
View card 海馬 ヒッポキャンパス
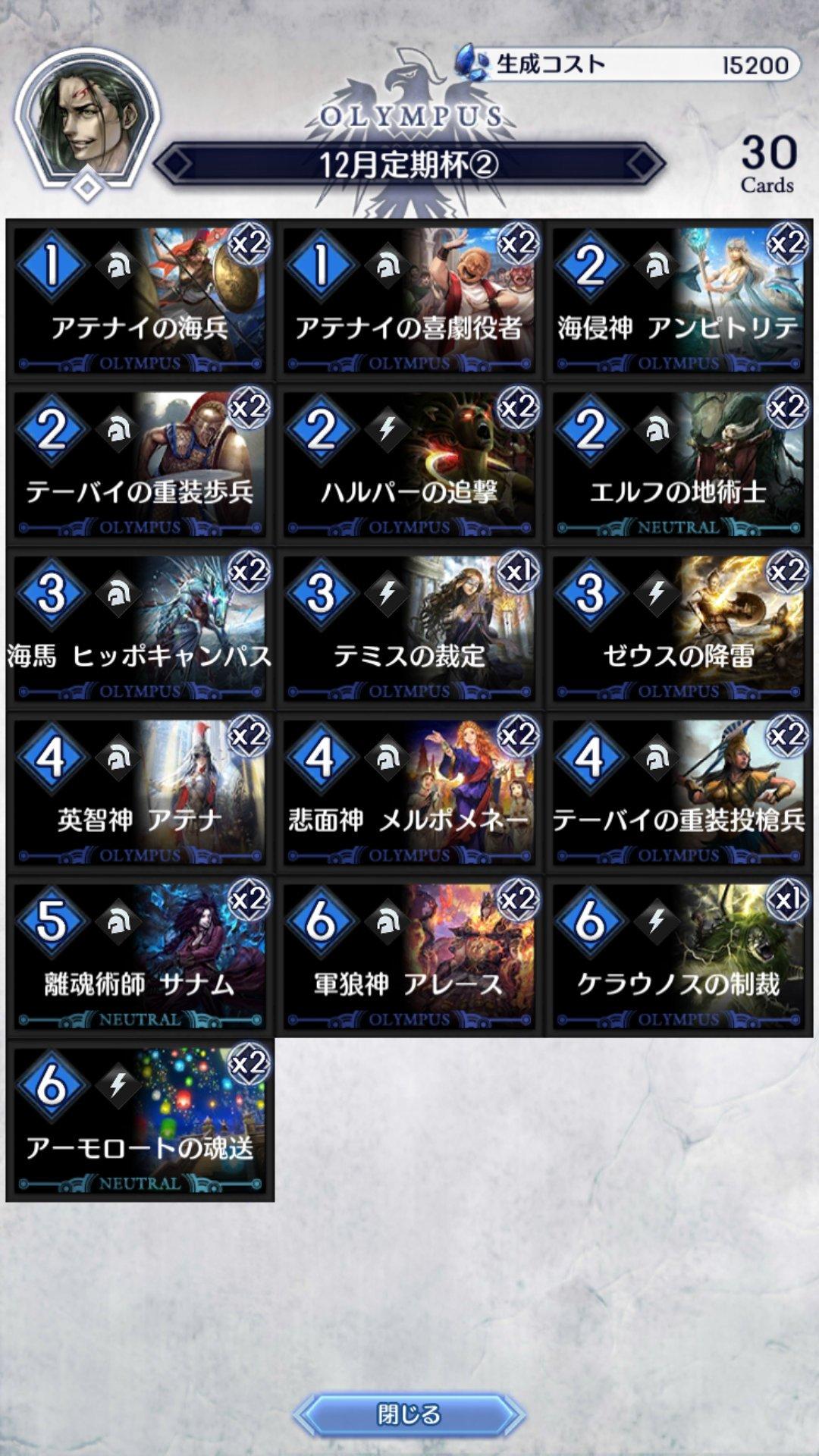140,629
